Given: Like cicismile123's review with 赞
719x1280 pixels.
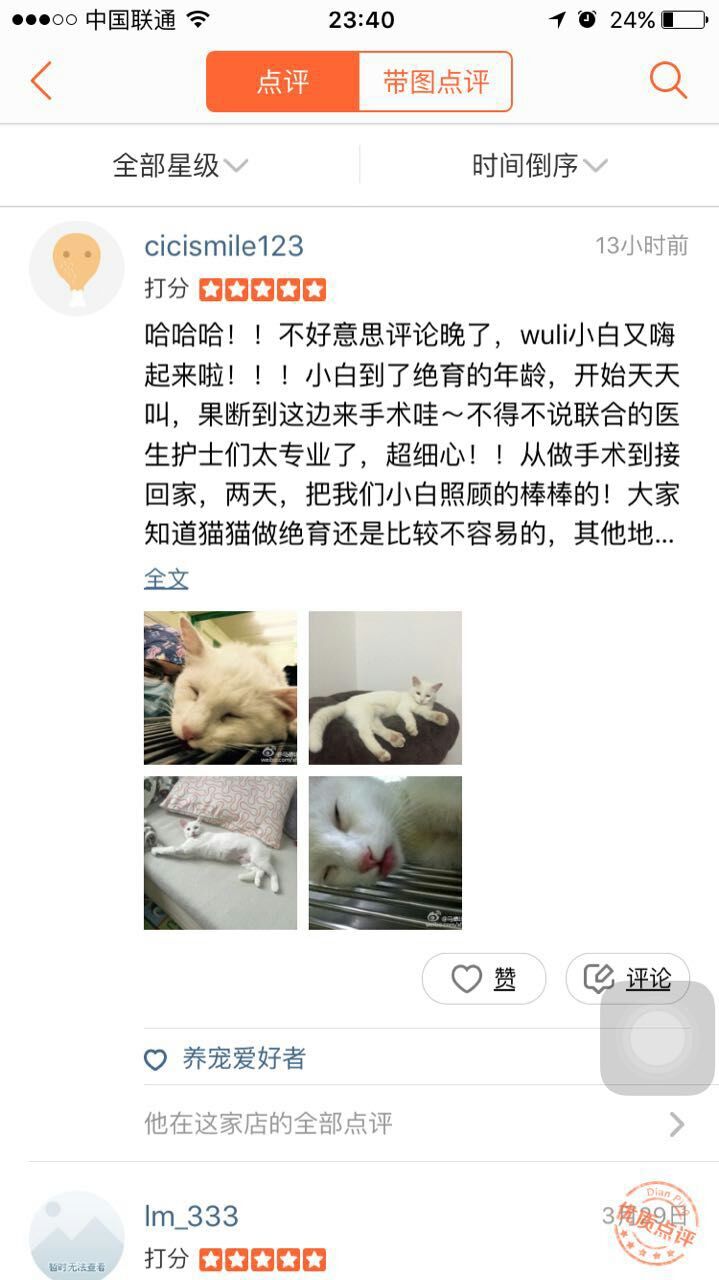Looking at the screenshot, I should pos(484,979).
